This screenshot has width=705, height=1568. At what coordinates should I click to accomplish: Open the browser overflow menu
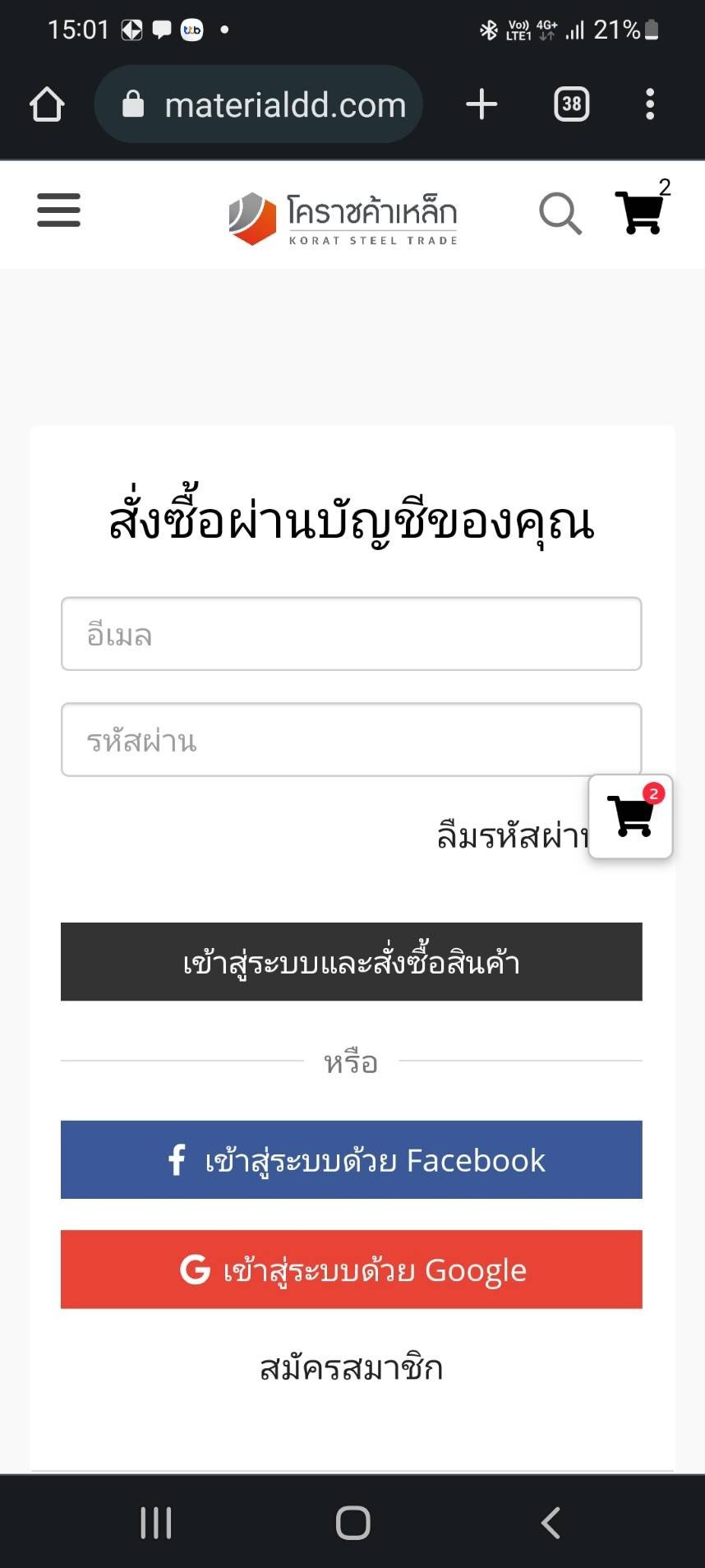(x=650, y=104)
